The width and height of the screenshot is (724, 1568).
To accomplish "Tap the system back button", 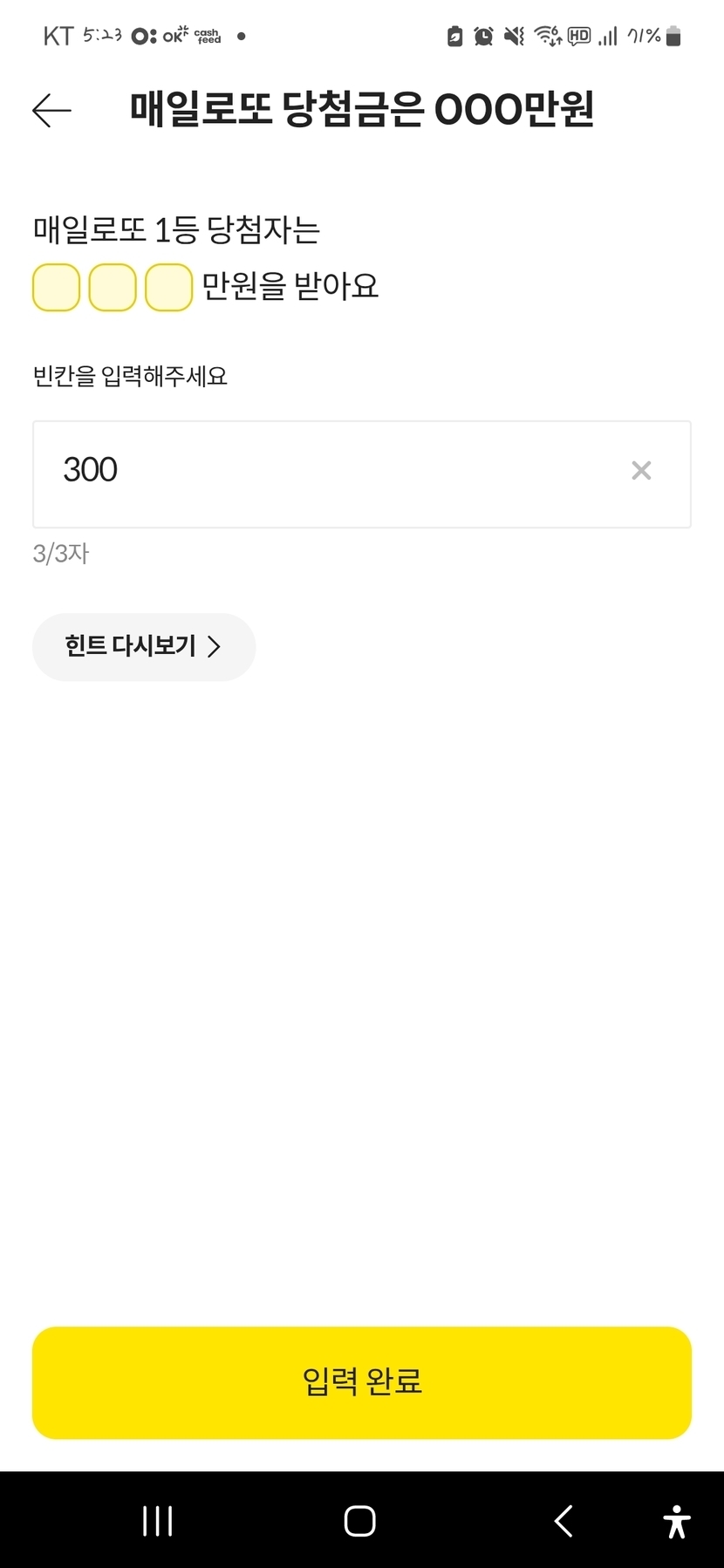I will tap(563, 1521).
